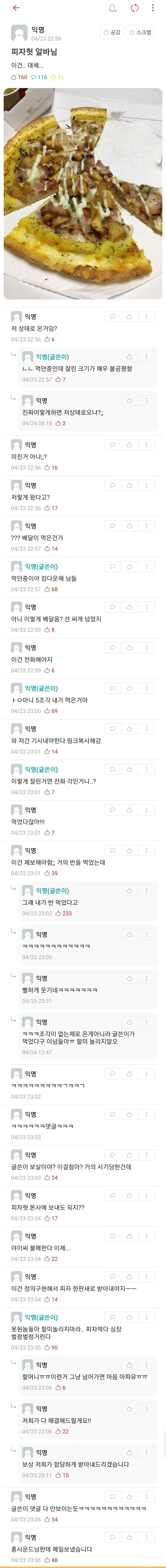Viewport: 166px width, 1568px height.
Task: Reply to comment '저 상태로 온거임?'
Action: point(112,317)
